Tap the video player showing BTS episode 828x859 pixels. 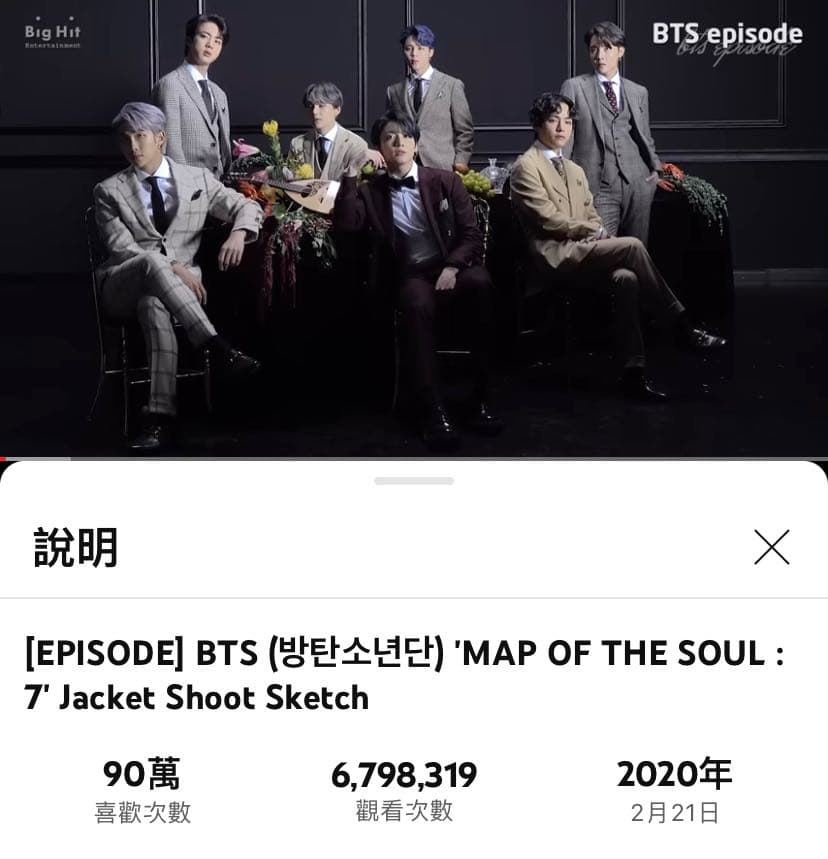click(414, 228)
